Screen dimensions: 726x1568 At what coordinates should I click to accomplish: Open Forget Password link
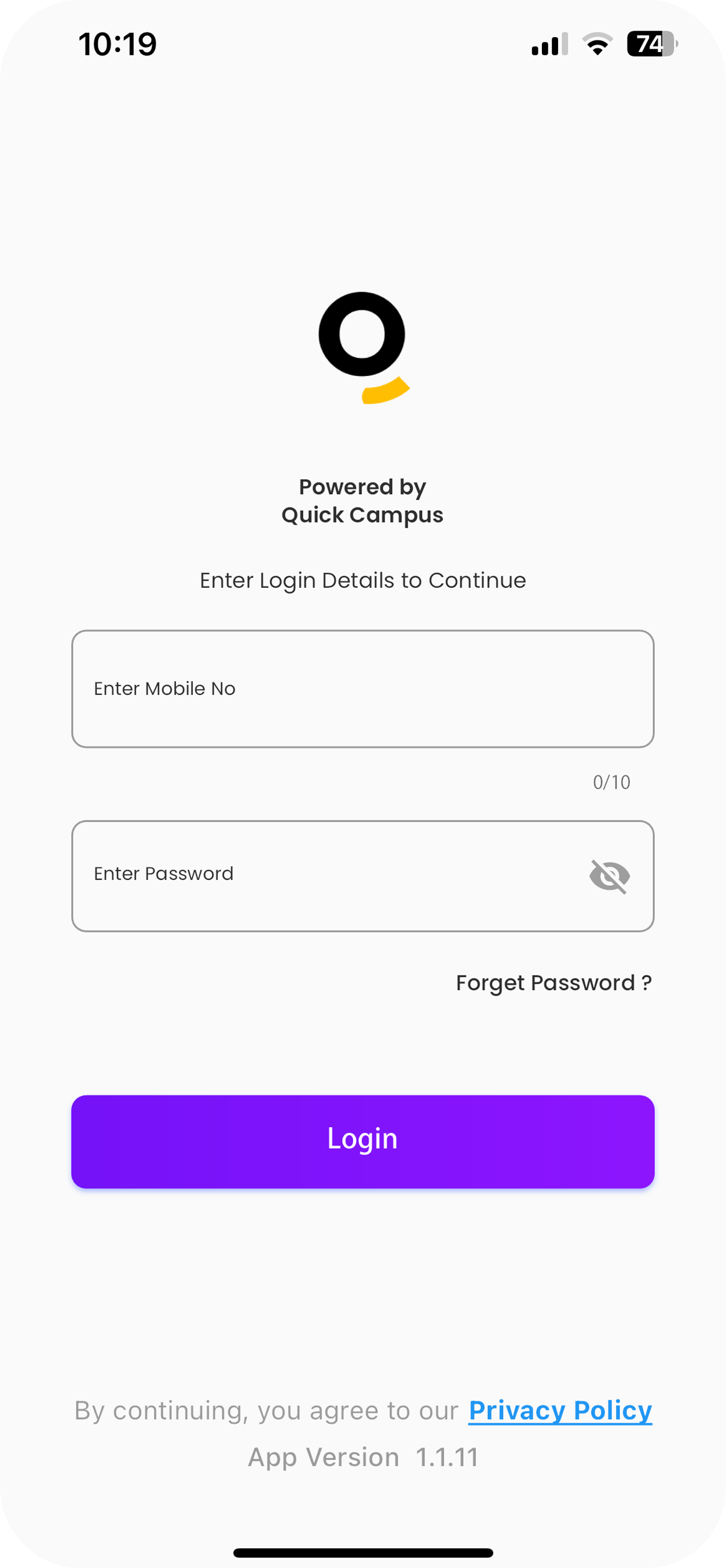point(553,982)
